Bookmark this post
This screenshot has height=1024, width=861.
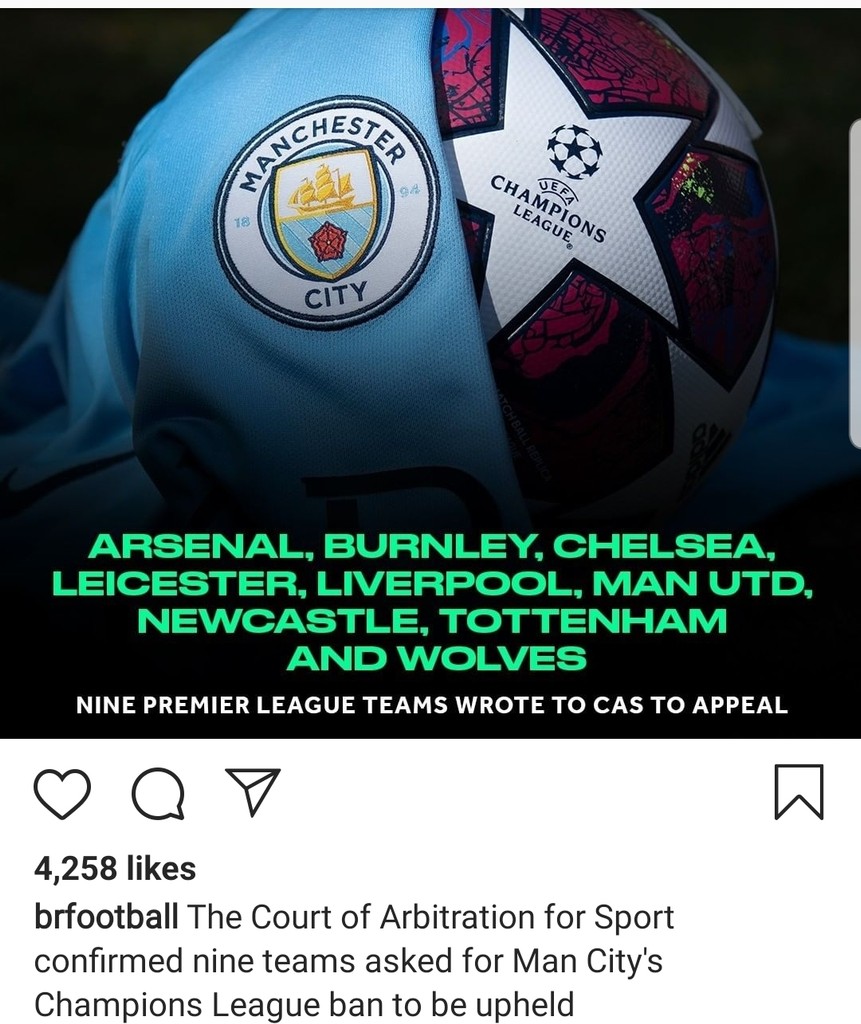tap(798, 793)
